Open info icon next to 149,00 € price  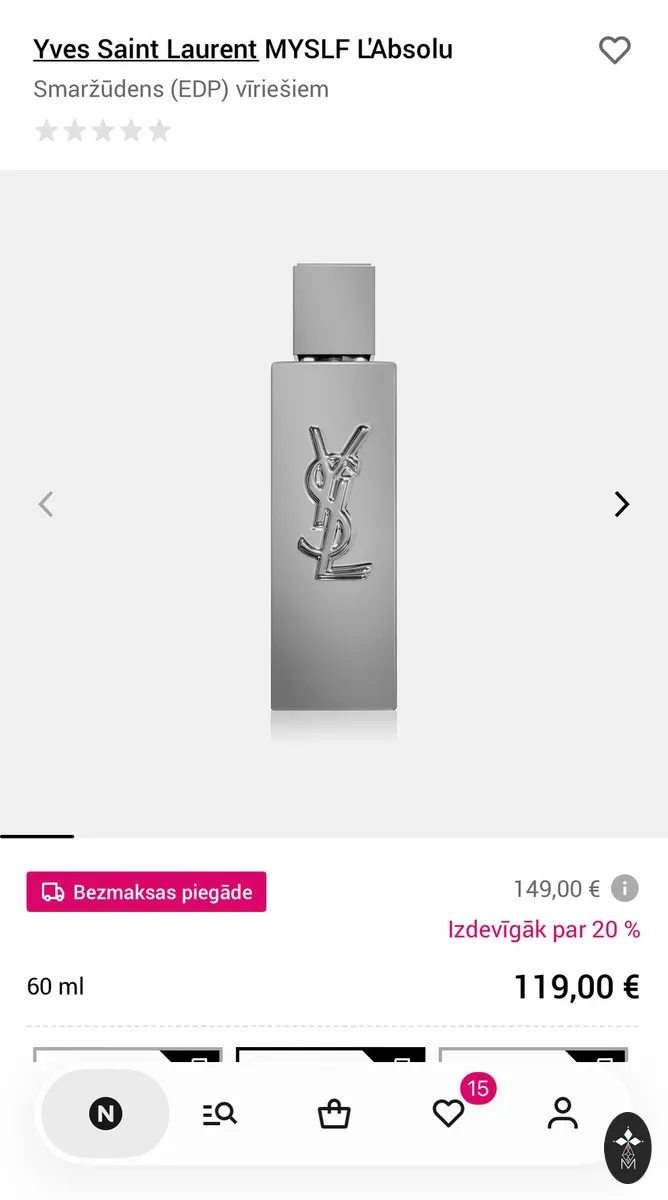pos(625,888)
